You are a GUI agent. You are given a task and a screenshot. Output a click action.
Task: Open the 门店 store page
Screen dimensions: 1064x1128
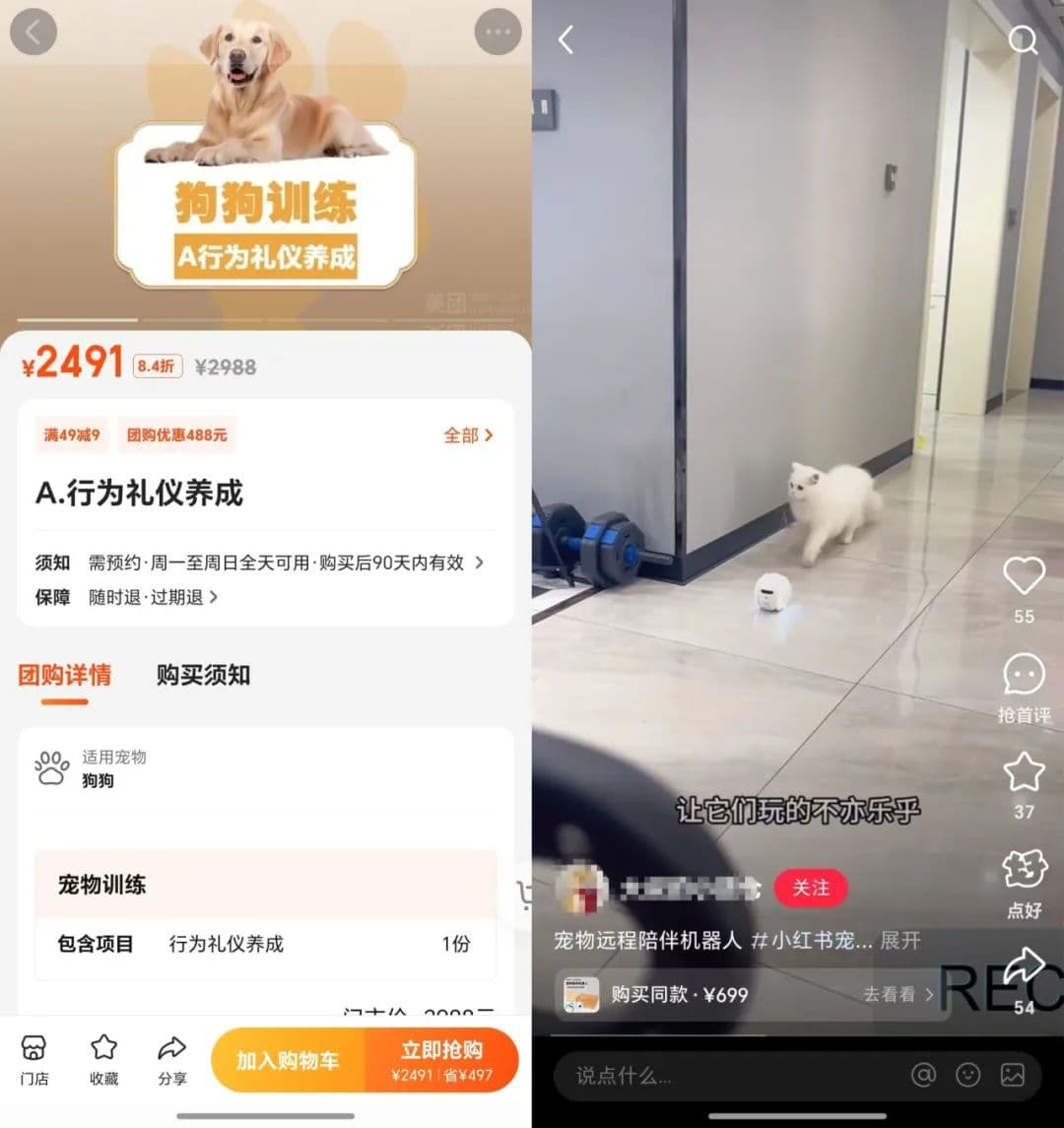point(34,1060)
